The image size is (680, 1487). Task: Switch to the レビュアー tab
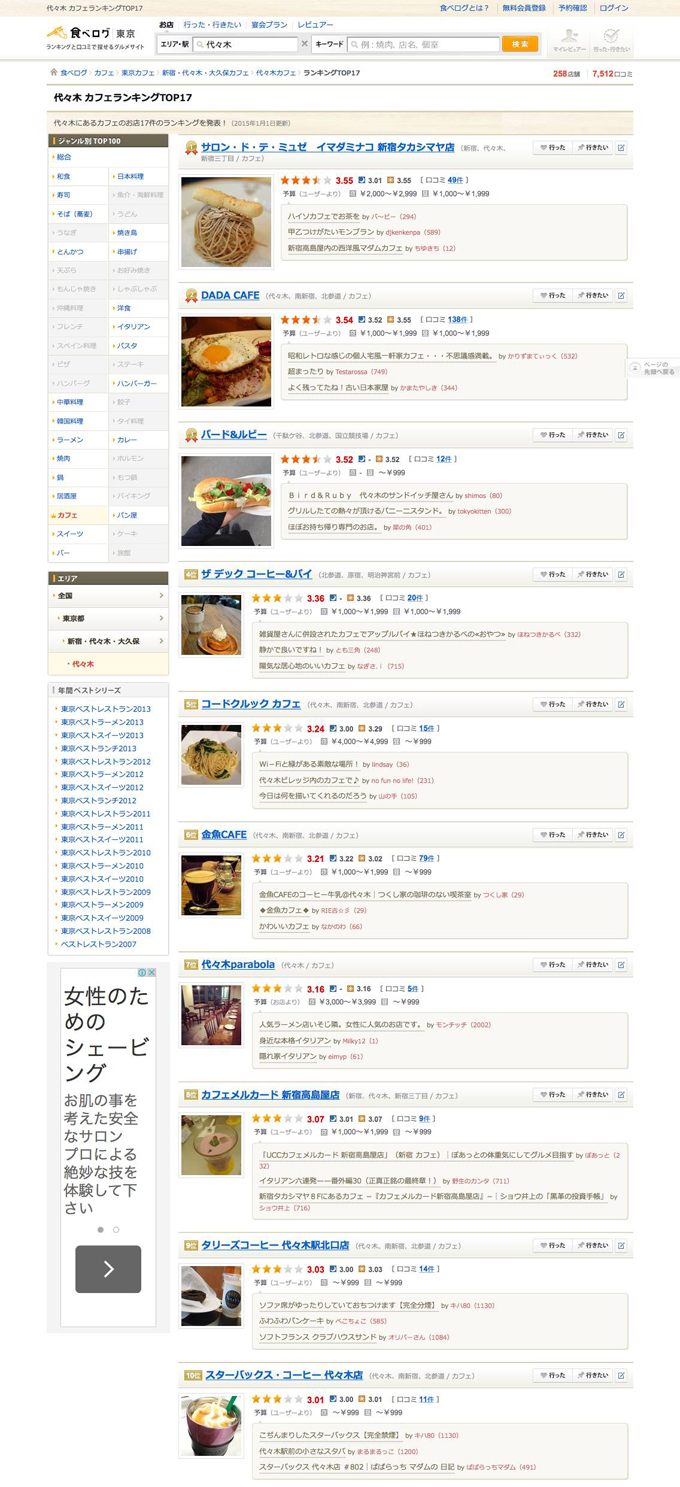(x=316, y=24)
